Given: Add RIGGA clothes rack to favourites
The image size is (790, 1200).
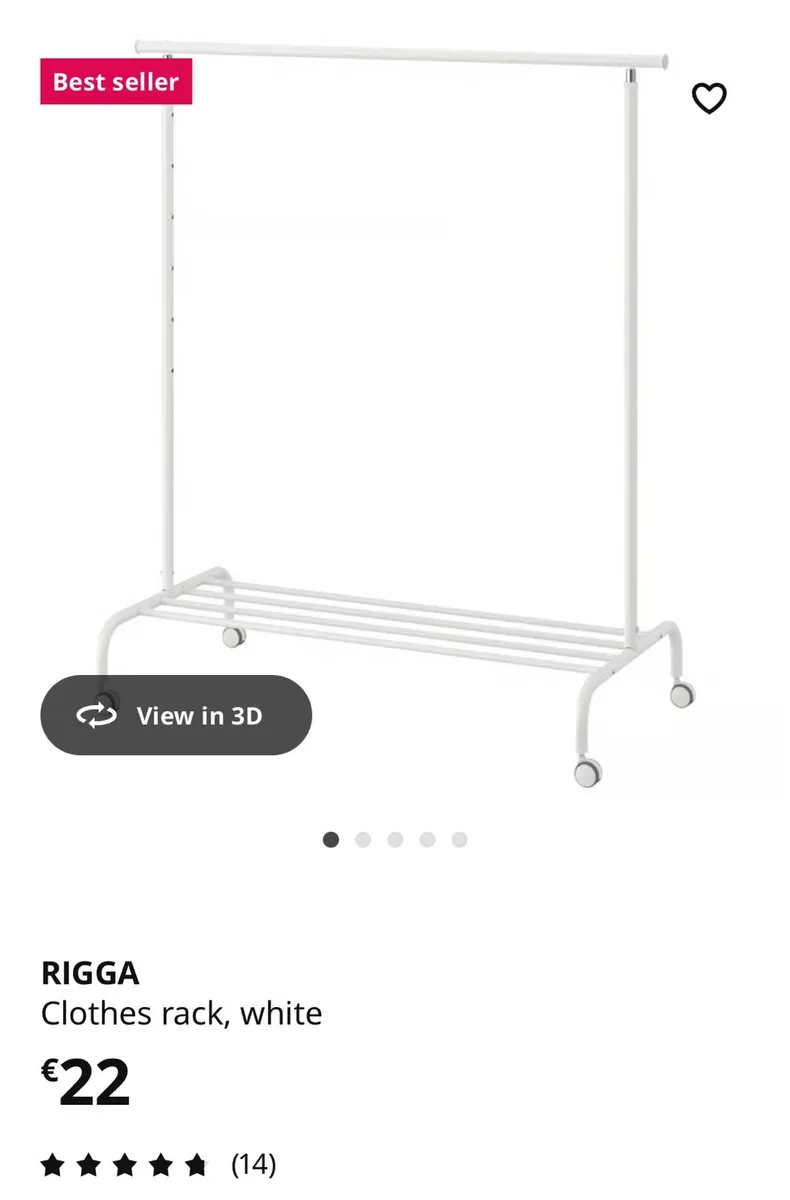Looking at the screenshot, I should pos(709,98).
